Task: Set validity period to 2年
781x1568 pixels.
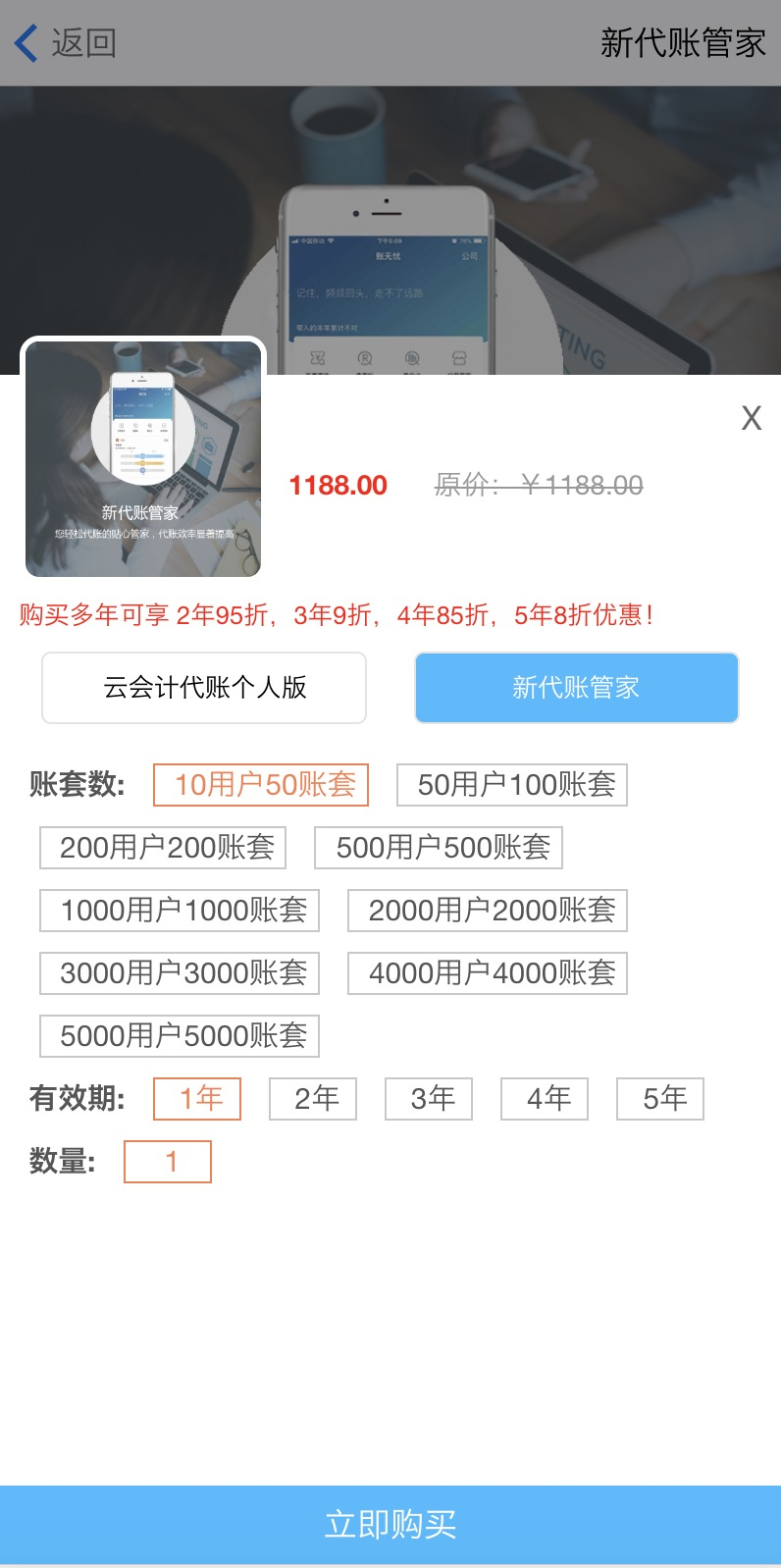Action: tap(312, 1099)
